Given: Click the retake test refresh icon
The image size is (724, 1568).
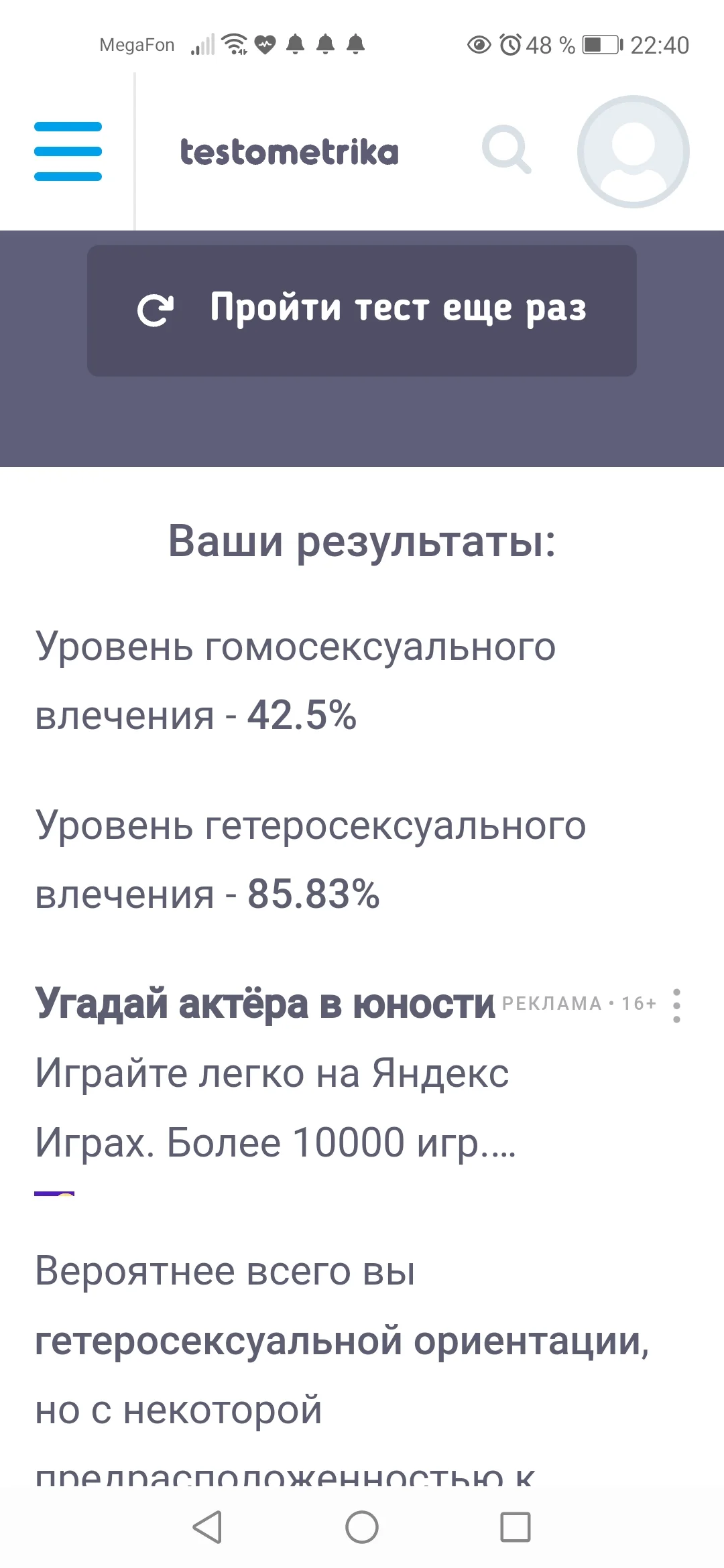Looking at the screenshot, I should click(156, 310).
